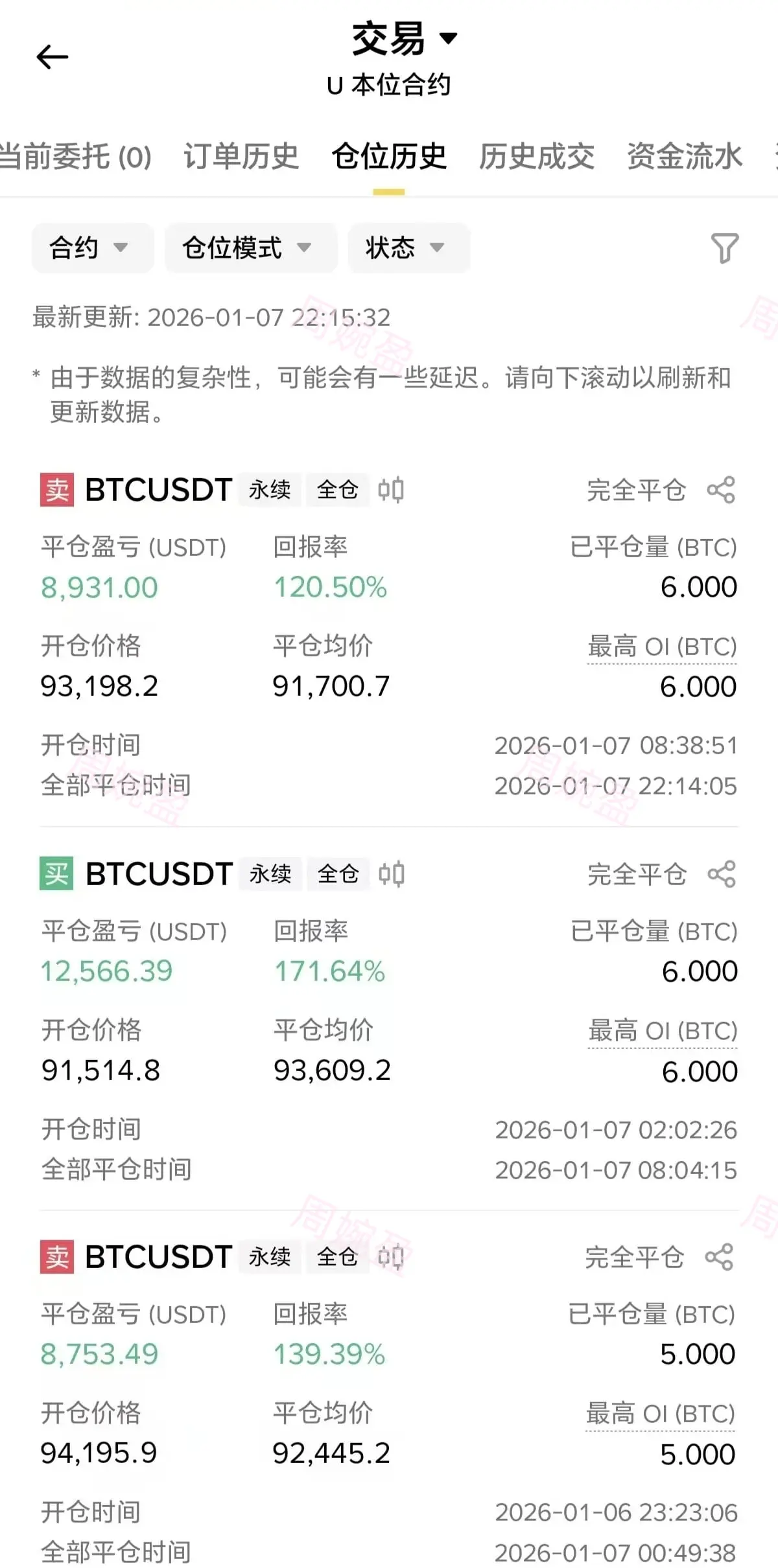The width and height of the screenshot is (778, 1568).
Task: Open the 状态 filter dropdown
Action: point(408,248)
